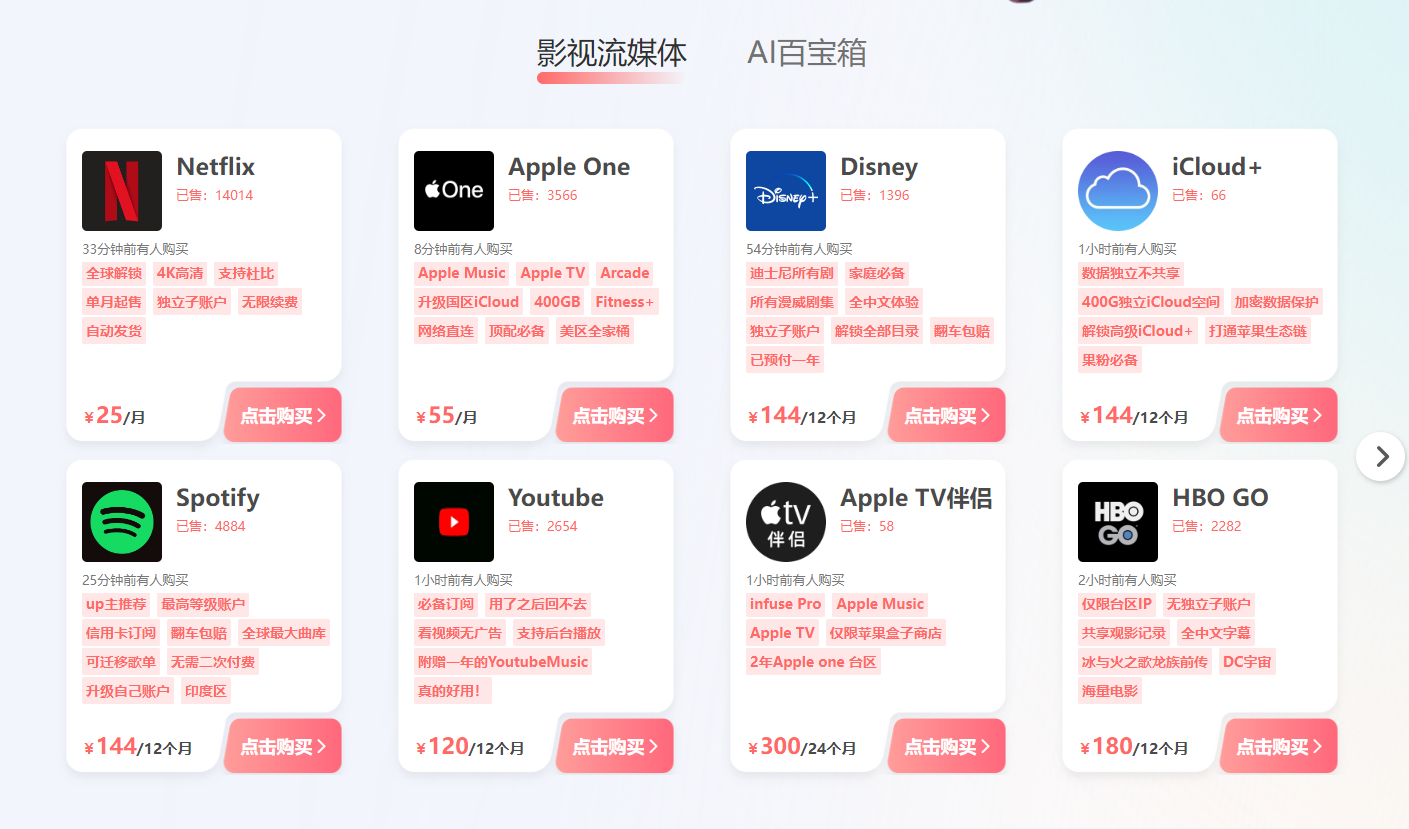The image size is (1409, 829).
Task: Purchase the iCloud+ plan
Action: (1279, 416)
